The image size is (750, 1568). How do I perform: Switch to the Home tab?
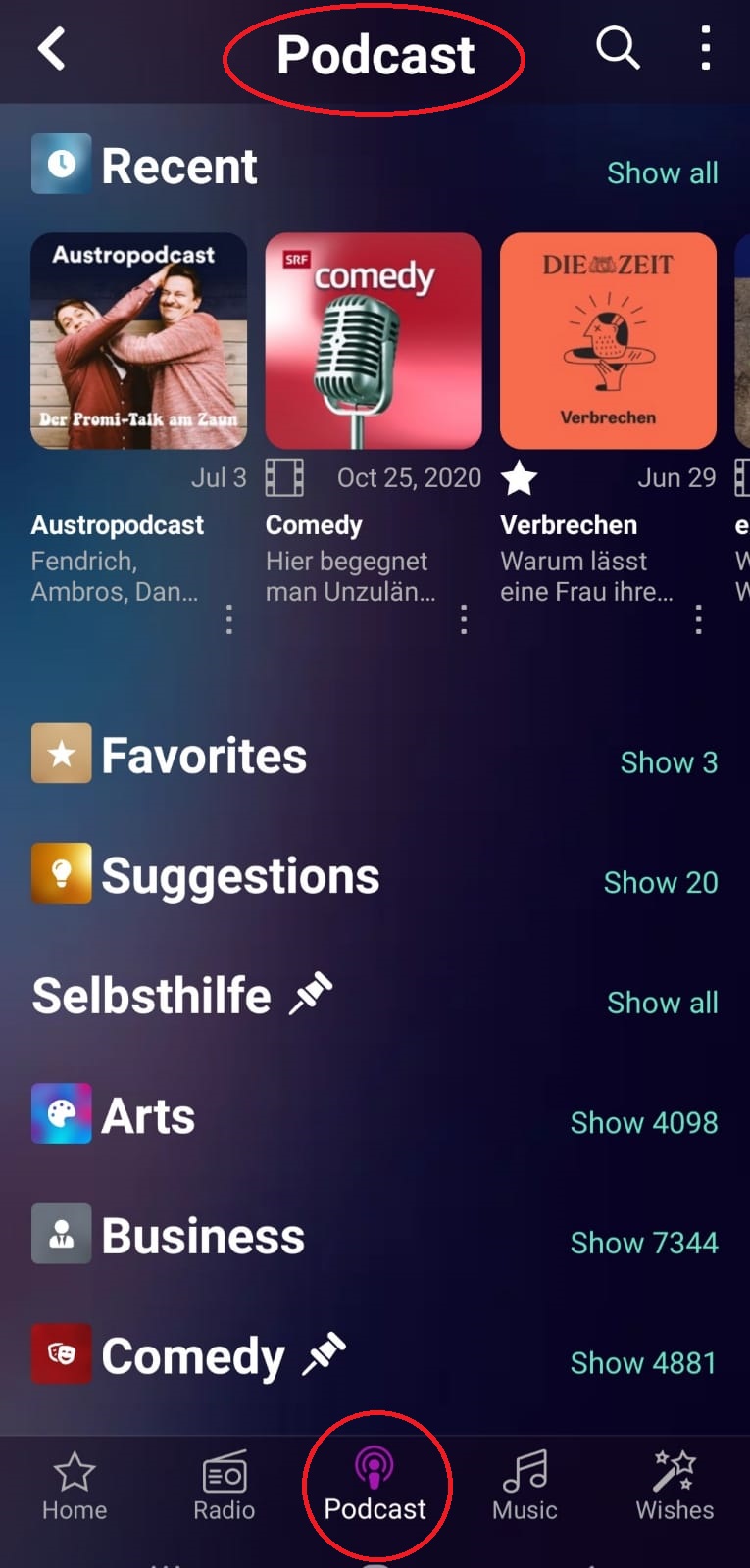coord(75,1486)
